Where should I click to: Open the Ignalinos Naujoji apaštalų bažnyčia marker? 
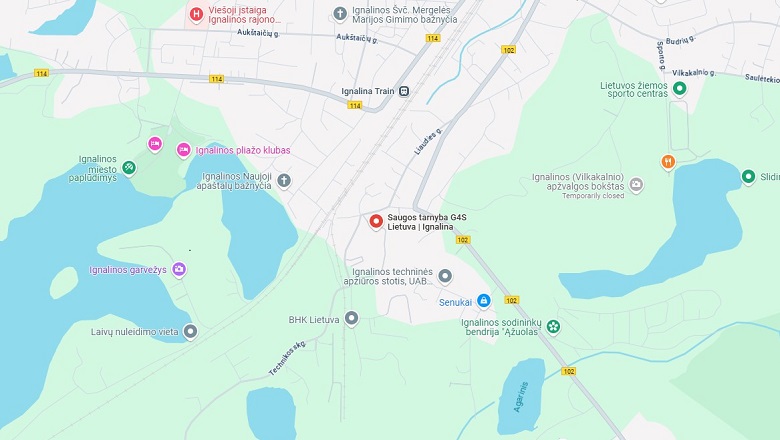click(284, 181)
